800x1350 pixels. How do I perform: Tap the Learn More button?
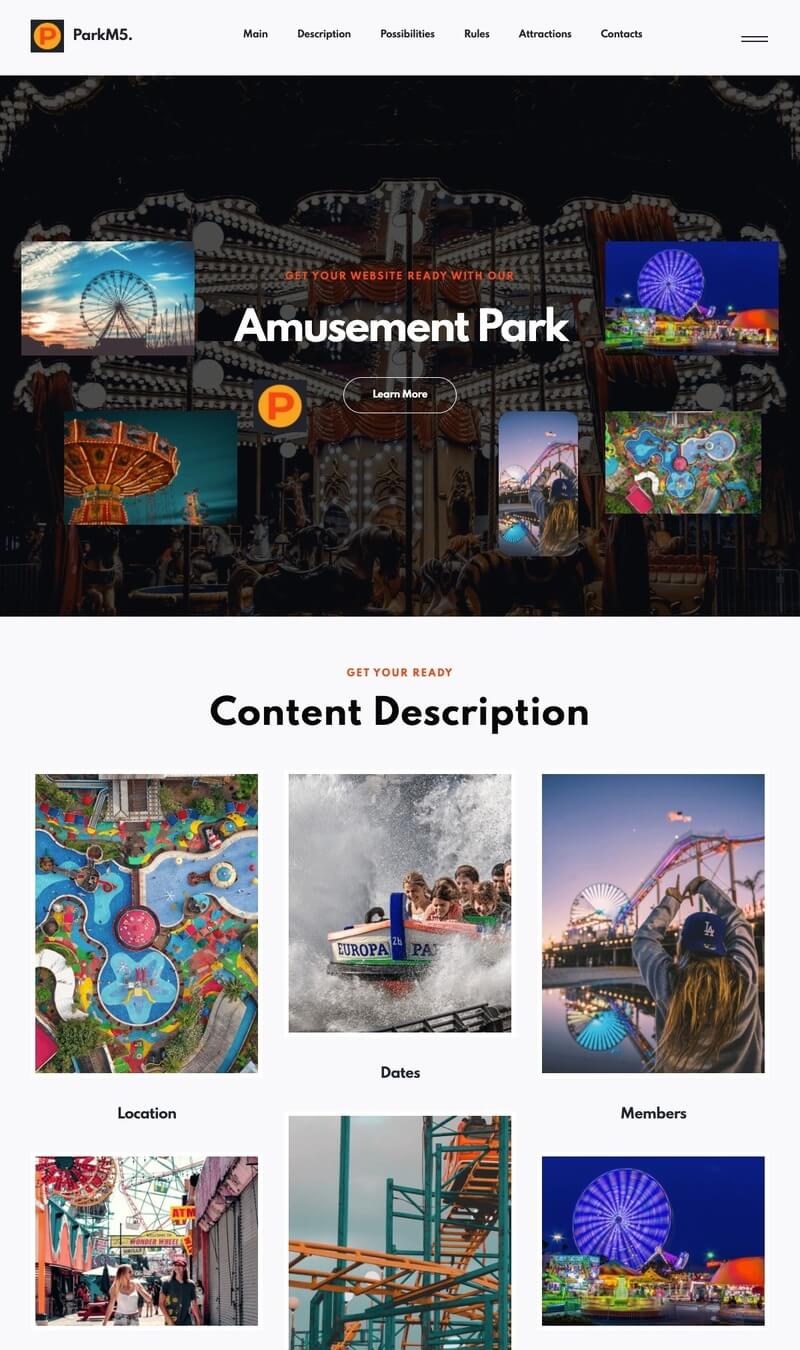tap(400, 394)
